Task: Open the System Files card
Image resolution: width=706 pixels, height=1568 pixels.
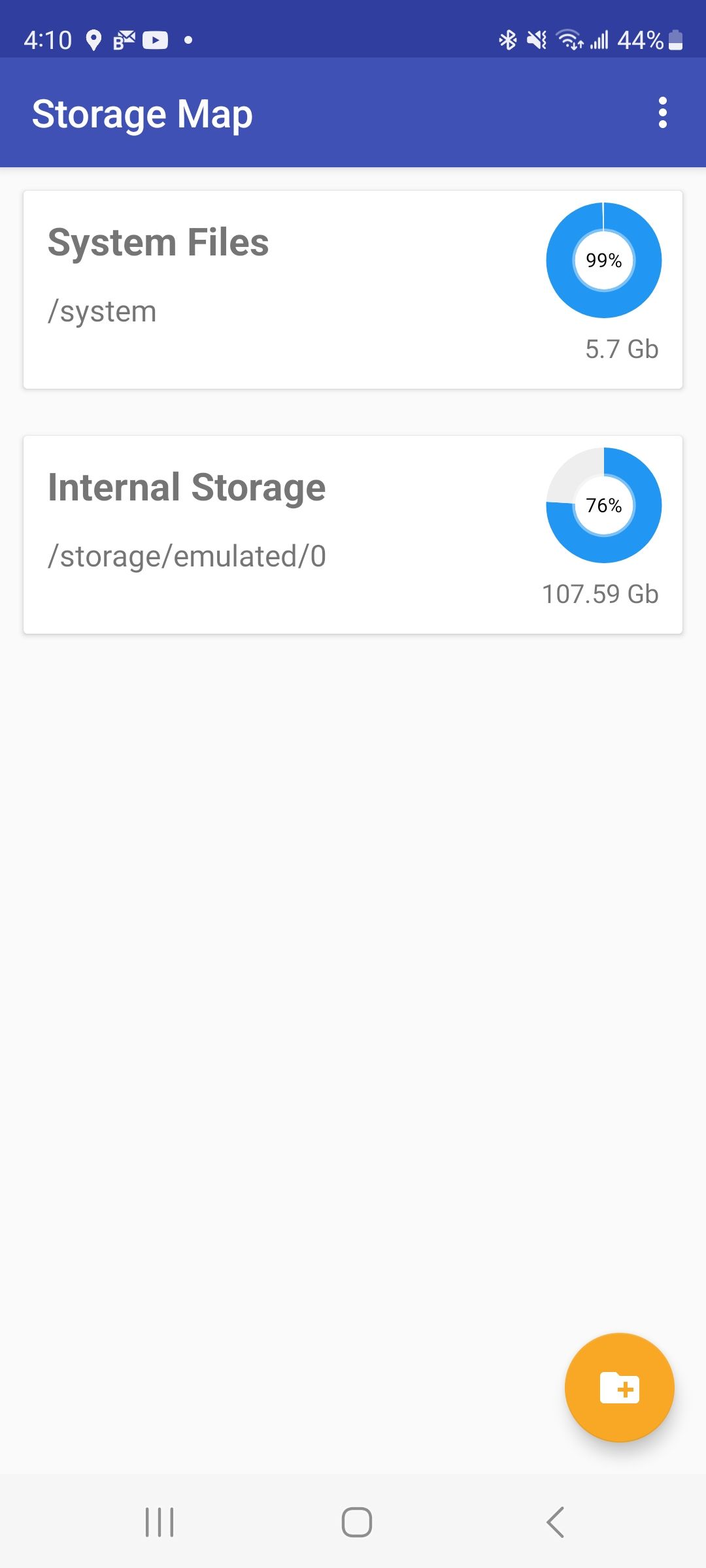Action: click(x=261, y=287)
